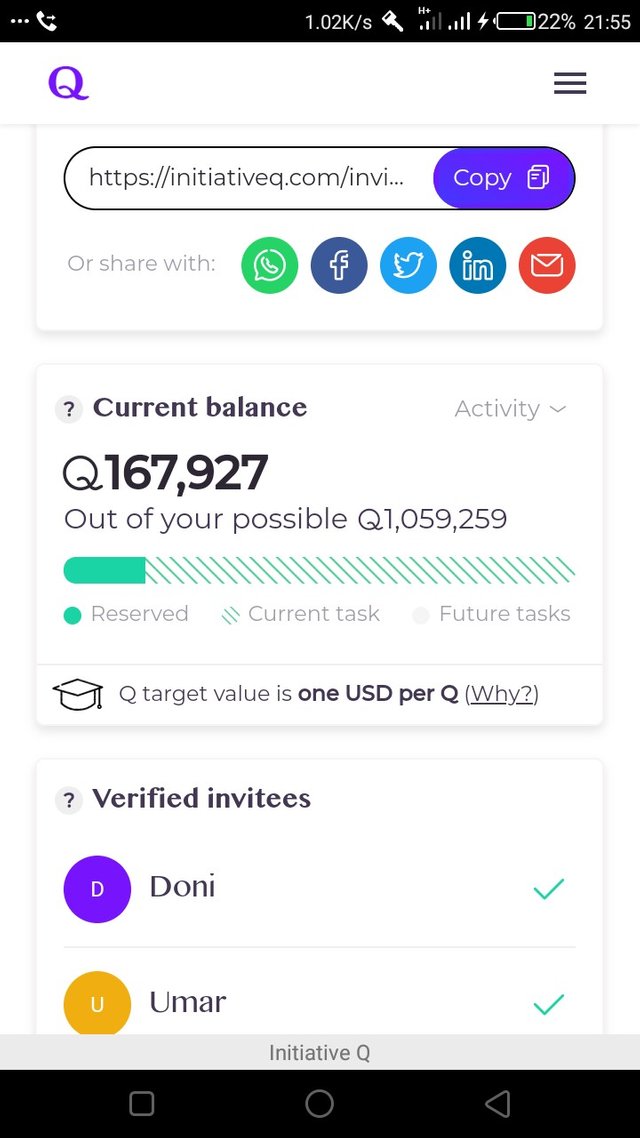
Task: Open the Why? link
Action: click(x=501, y=694)
